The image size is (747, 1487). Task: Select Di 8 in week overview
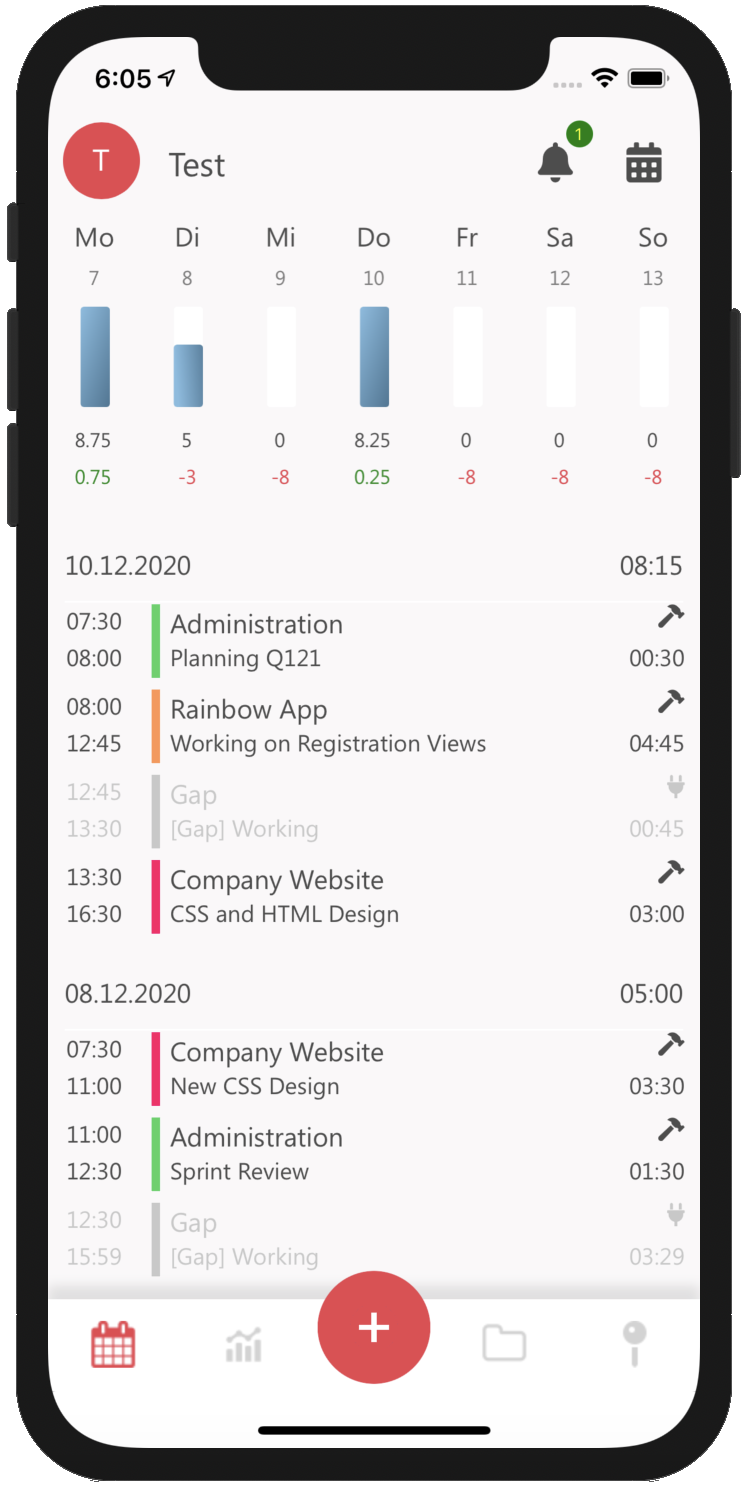coord(187,355)
